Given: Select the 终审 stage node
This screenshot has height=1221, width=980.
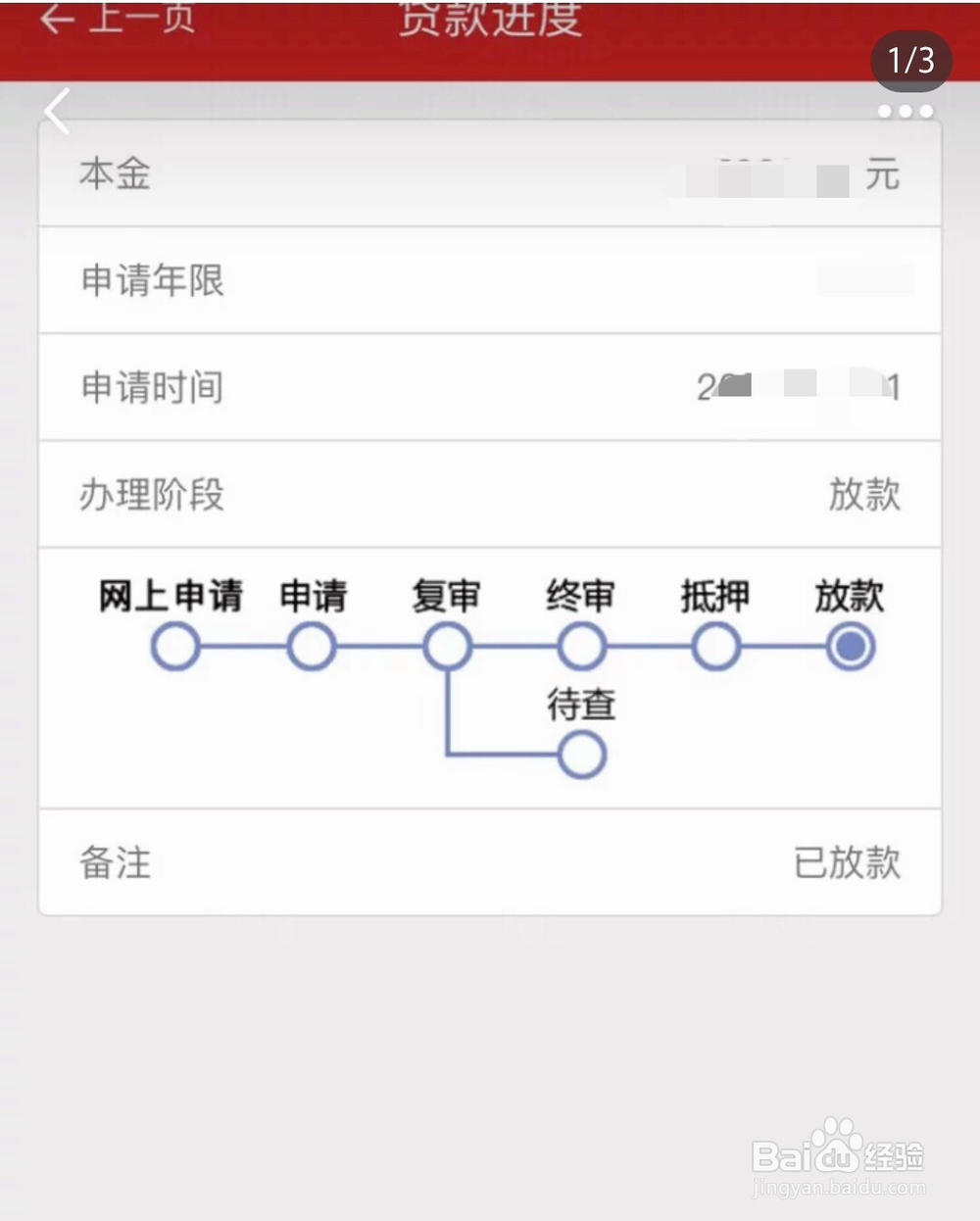Looking at the screenshot, I should 581,646.
